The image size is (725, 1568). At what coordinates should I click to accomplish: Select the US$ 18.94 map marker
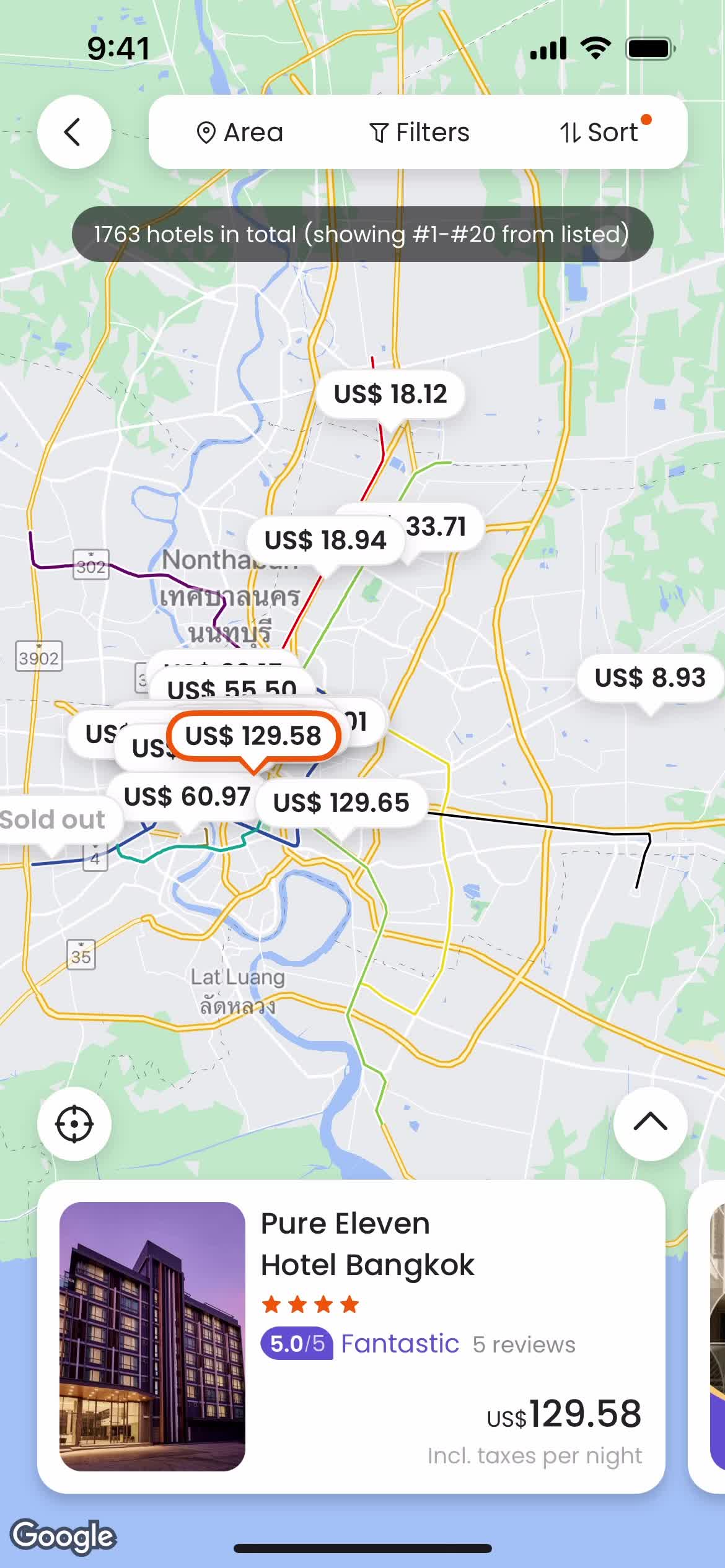coord(325,540)
